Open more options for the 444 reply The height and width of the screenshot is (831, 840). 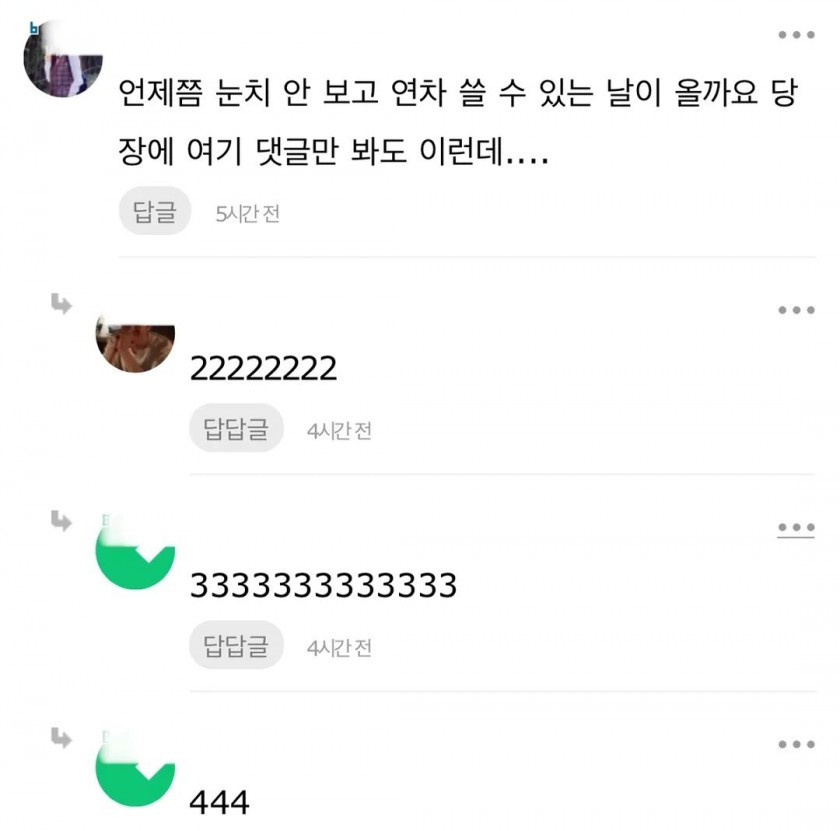(796, 744)
